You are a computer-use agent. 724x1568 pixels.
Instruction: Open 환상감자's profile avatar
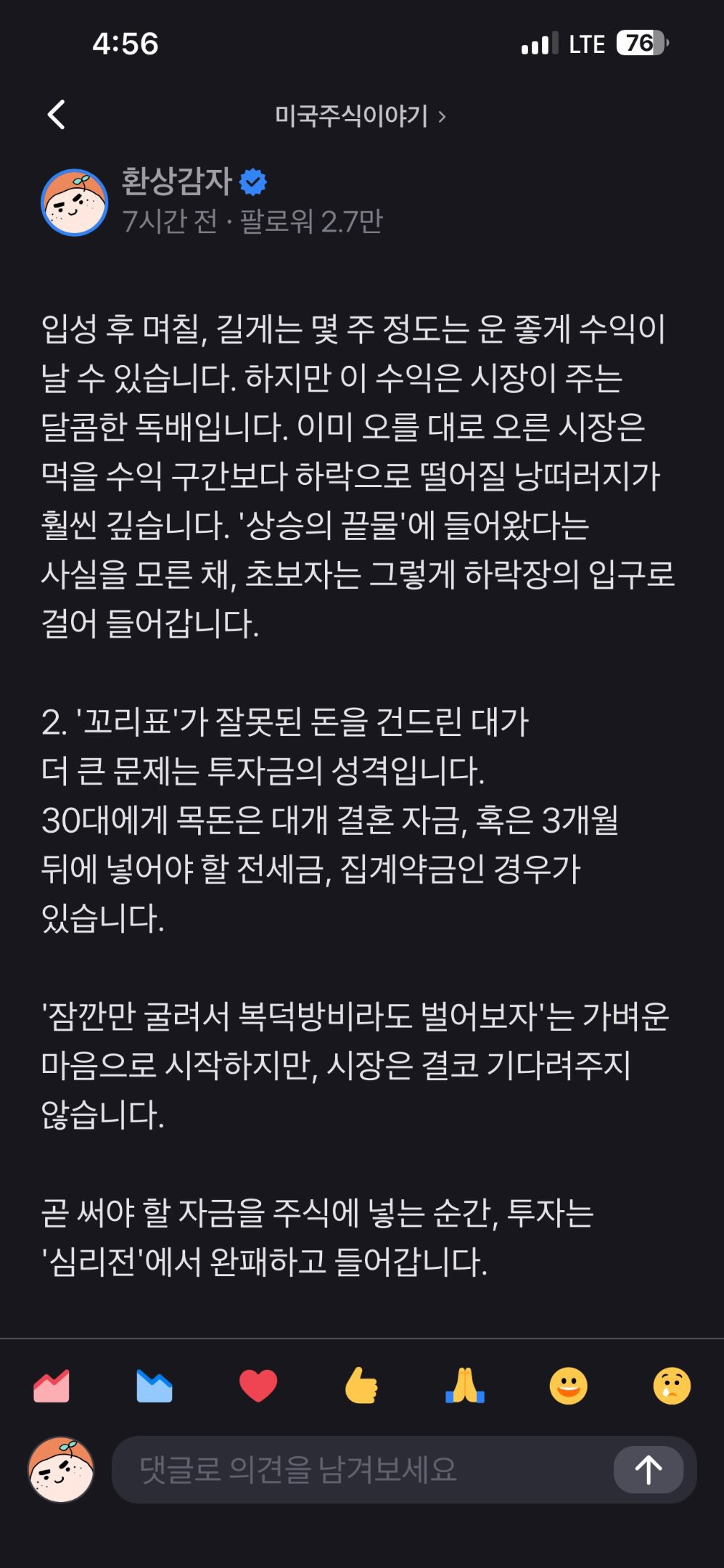75,203
